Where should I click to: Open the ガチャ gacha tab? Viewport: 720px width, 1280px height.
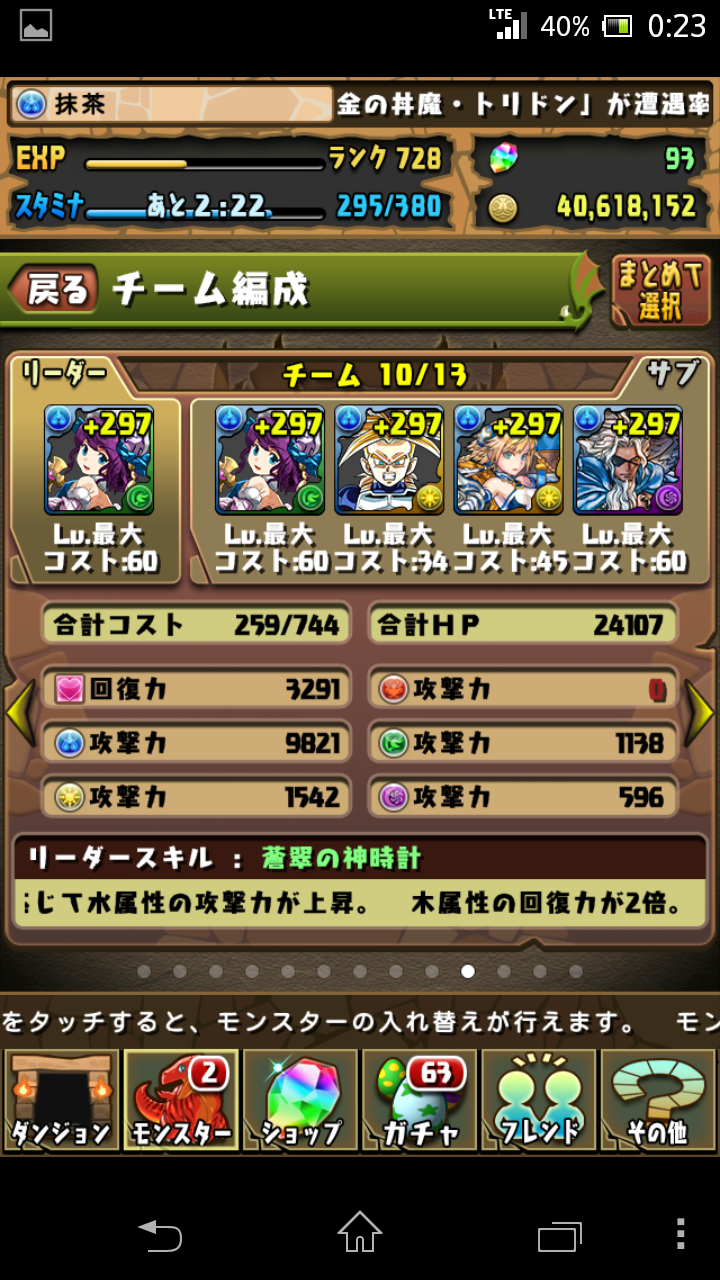420,1100
